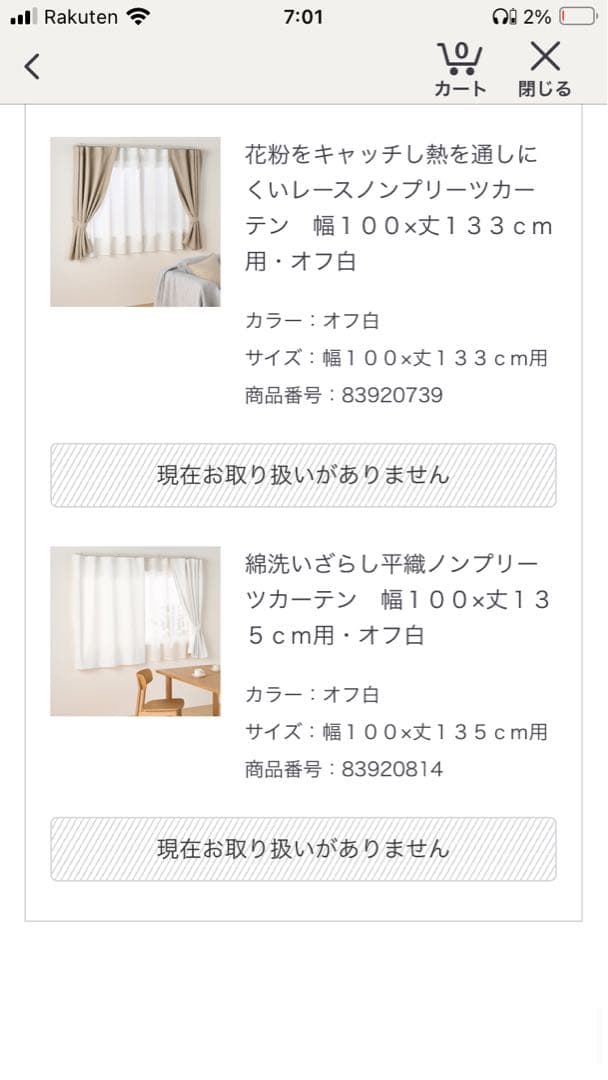Open the 綿洗いざらし平織 curtain product image
The height and width of the screenshot is (1080, 608).
pos(135,631)
